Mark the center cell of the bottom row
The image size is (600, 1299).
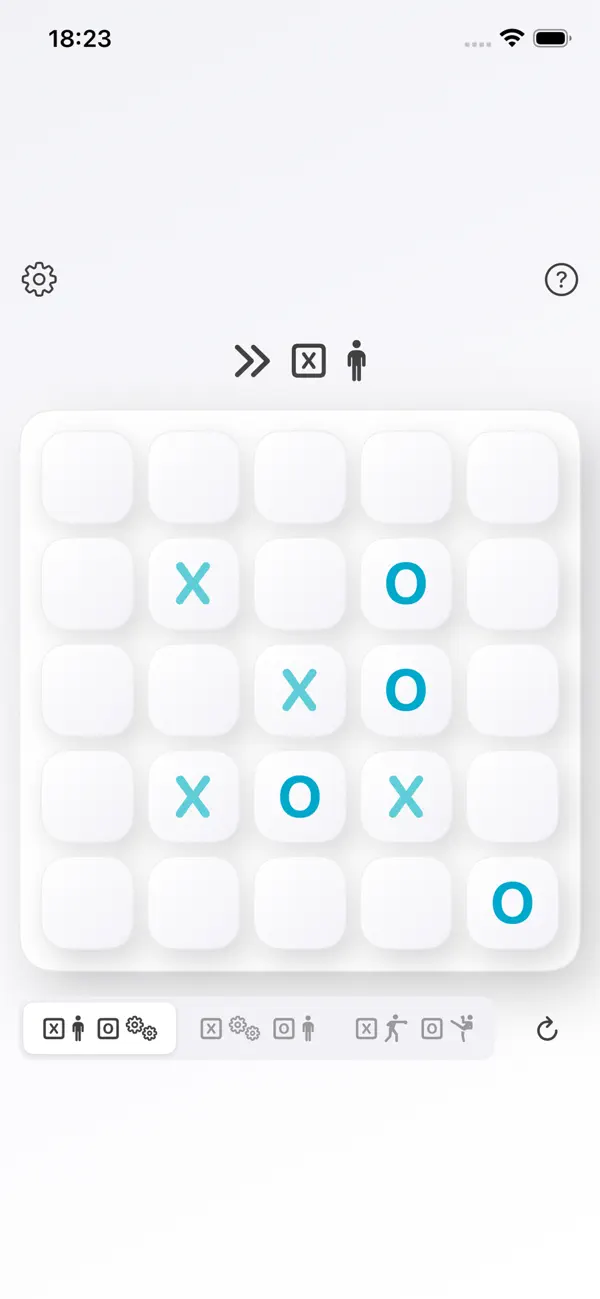pyautogui.click(x=300, y=903)
